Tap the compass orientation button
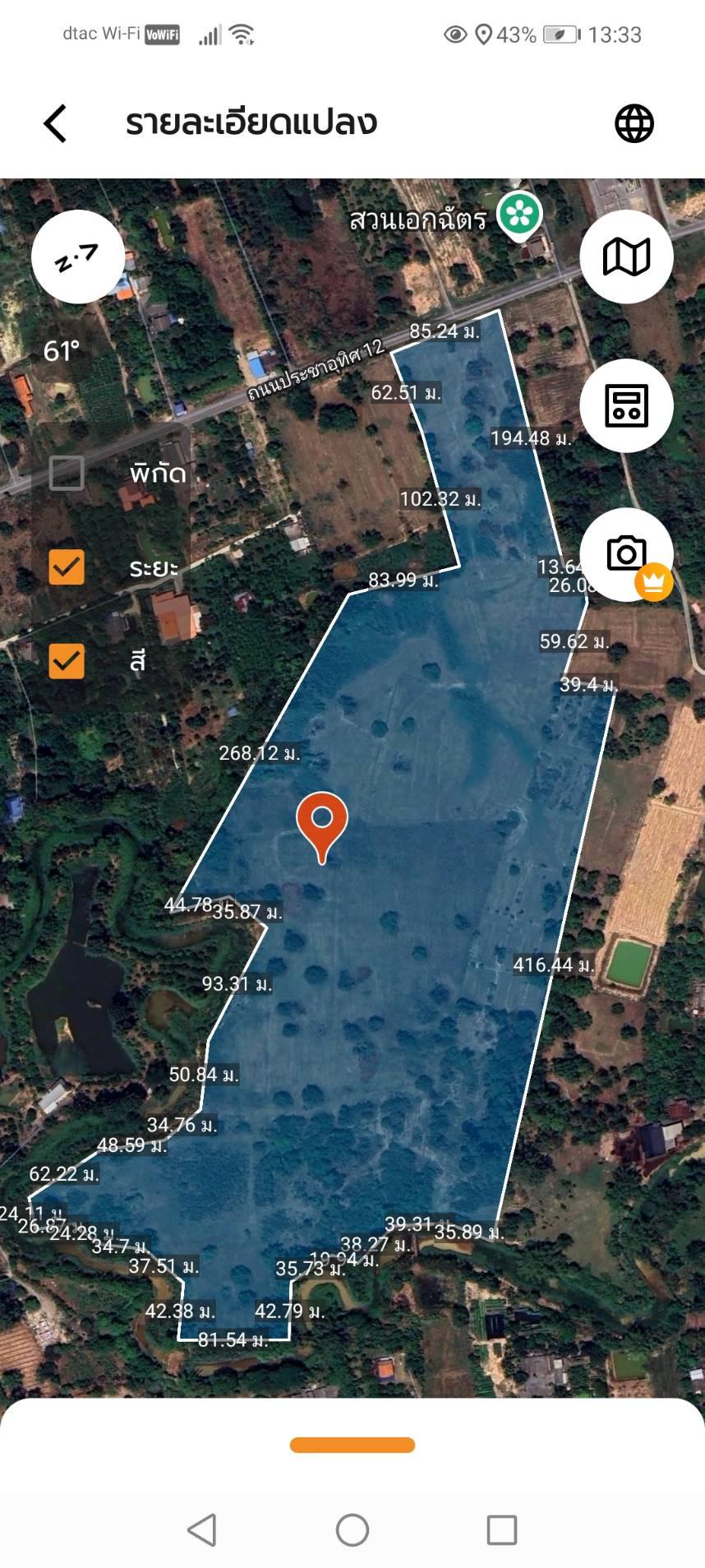 pyautogui.click(x=78, y=257)
